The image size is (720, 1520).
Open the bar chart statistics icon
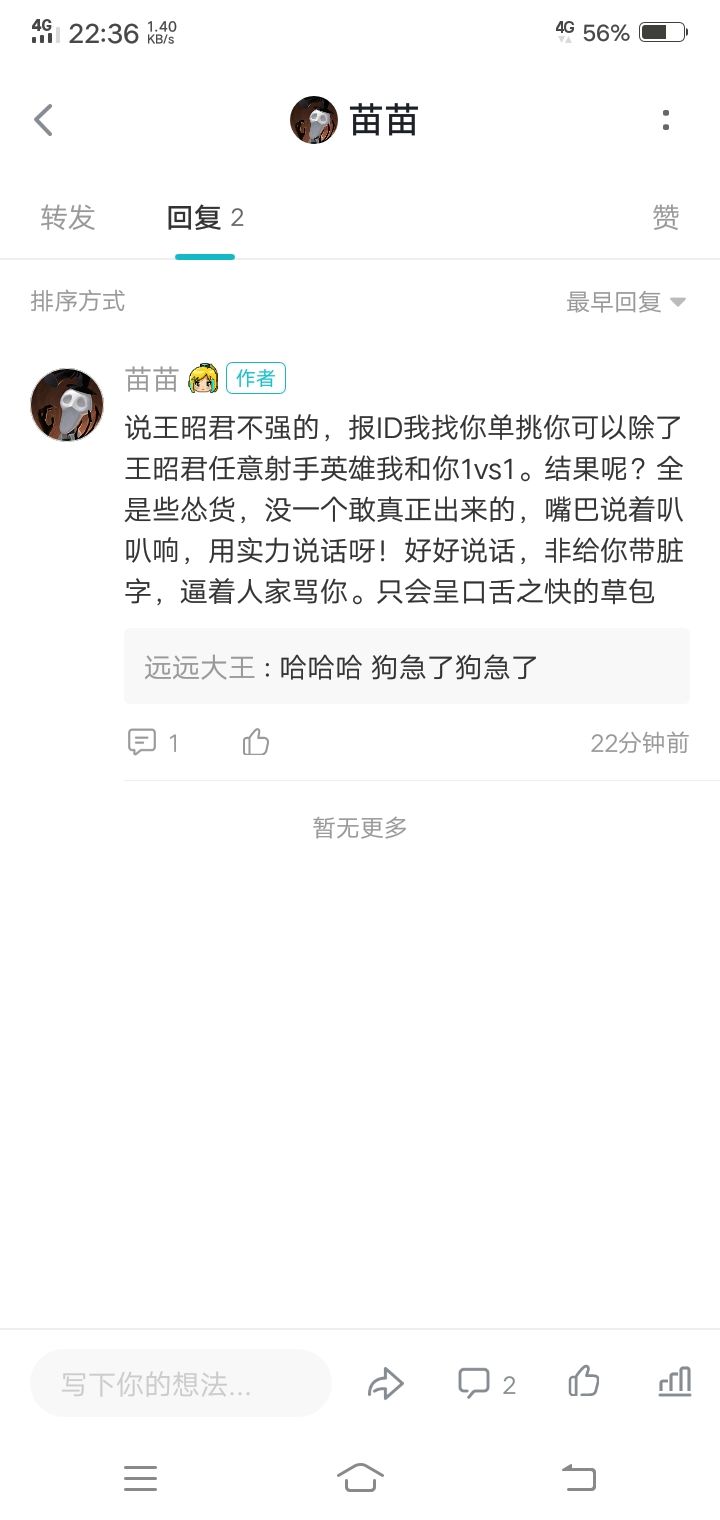[675, 1382]
